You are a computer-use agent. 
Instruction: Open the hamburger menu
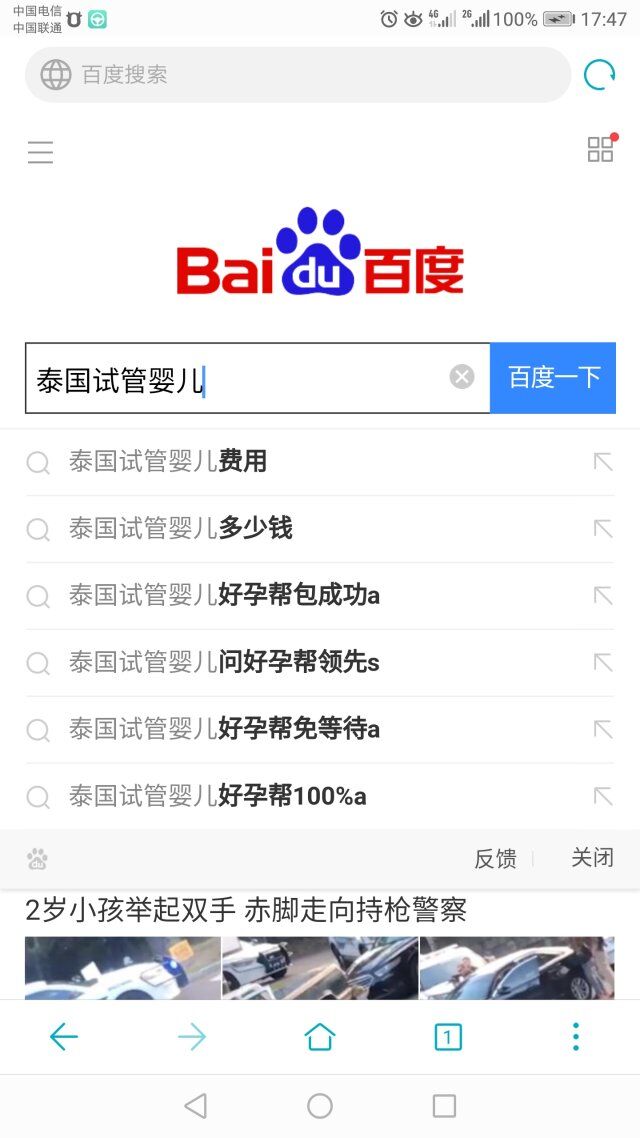coord(40,152)
